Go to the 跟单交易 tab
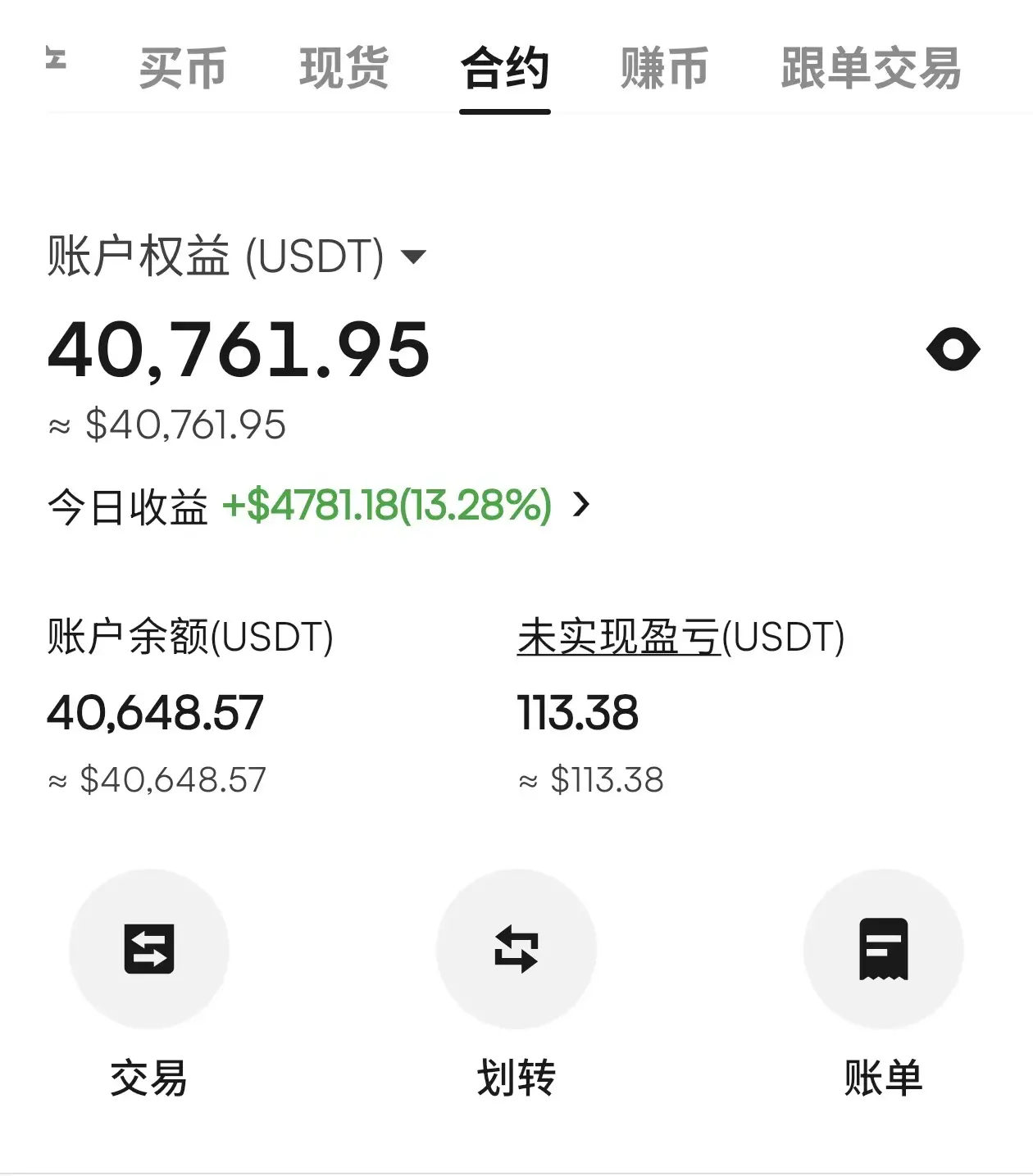This screenshot has height=1176, width=1033. pos(871,68)
